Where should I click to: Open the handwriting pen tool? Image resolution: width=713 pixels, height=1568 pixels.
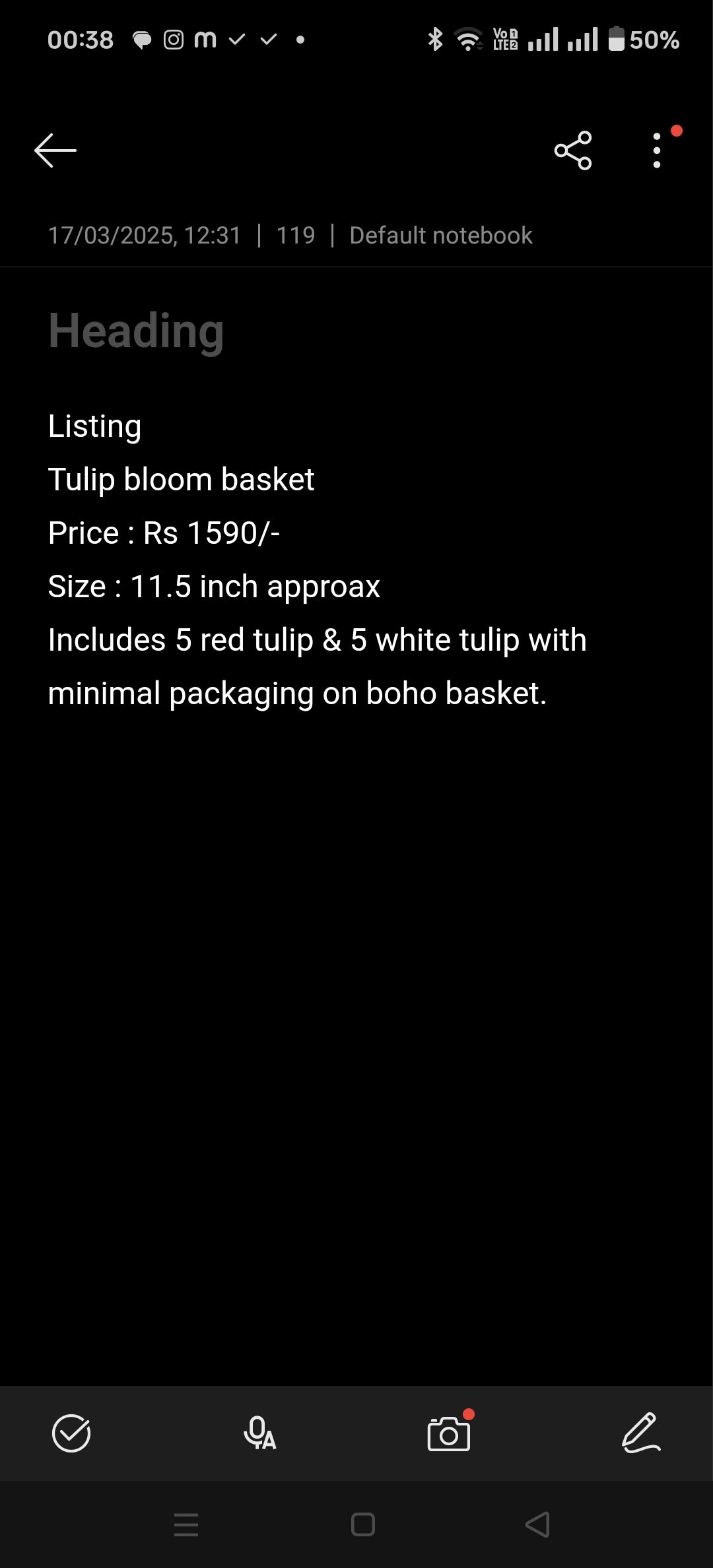(640, 1433)
